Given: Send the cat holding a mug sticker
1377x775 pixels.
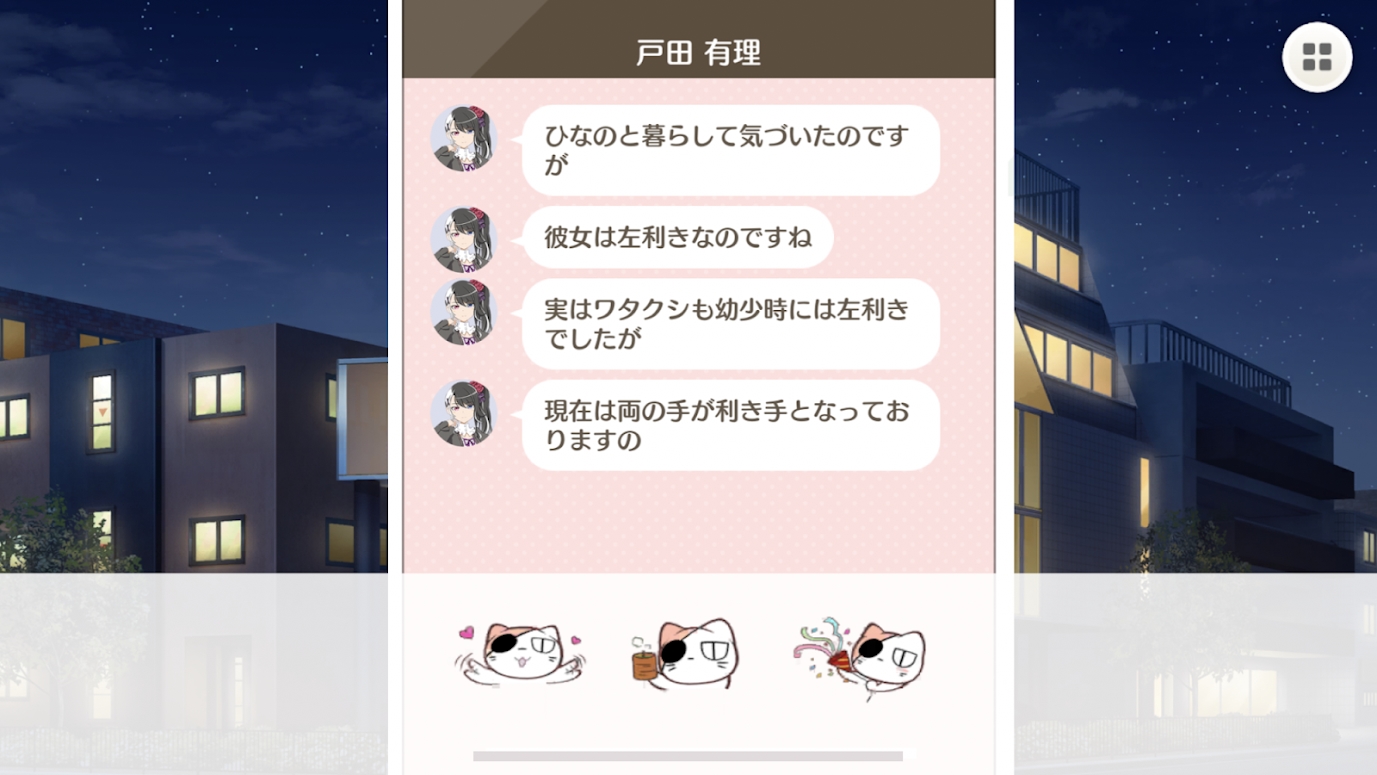Looking at the screenshot, I should click(x=686, y=653).
